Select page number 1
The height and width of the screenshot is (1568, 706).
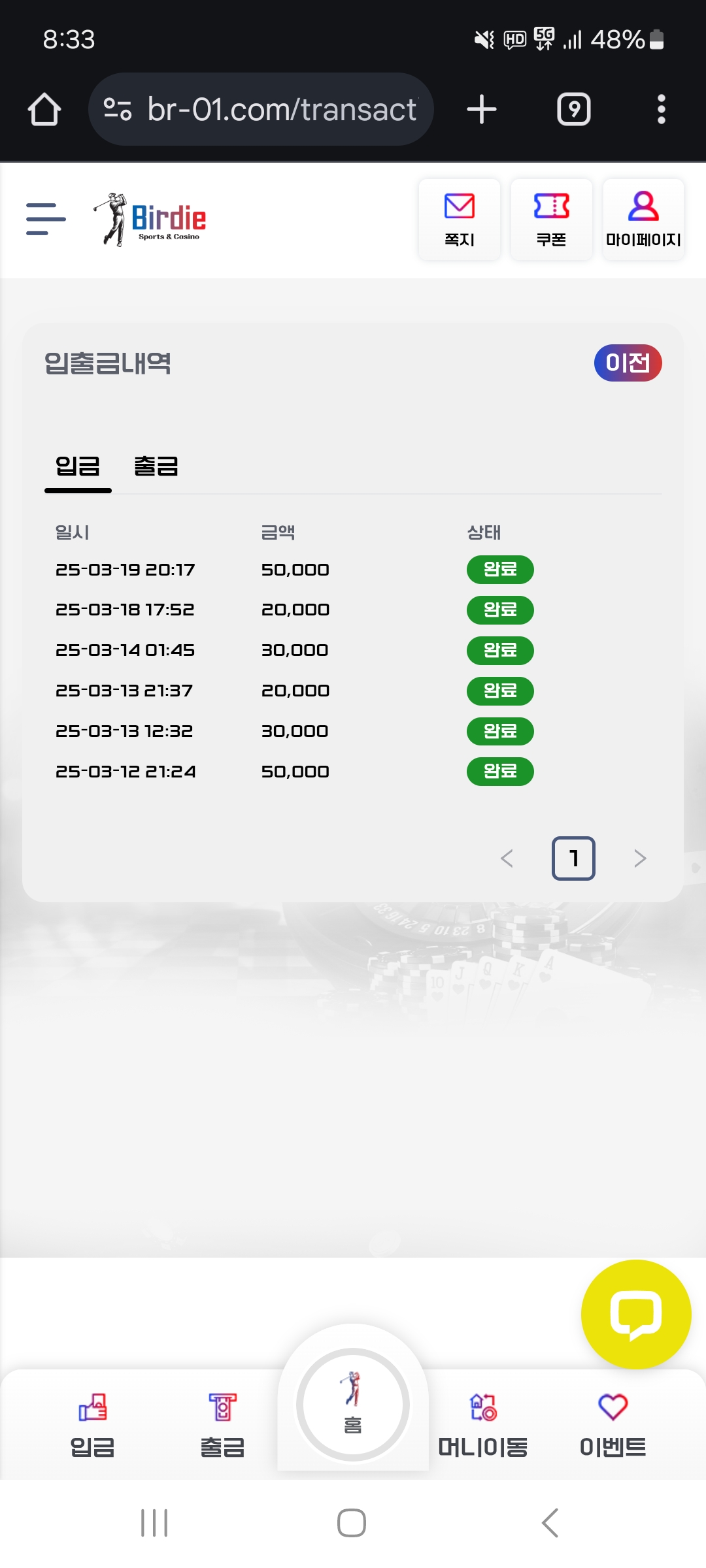[573, 858]
